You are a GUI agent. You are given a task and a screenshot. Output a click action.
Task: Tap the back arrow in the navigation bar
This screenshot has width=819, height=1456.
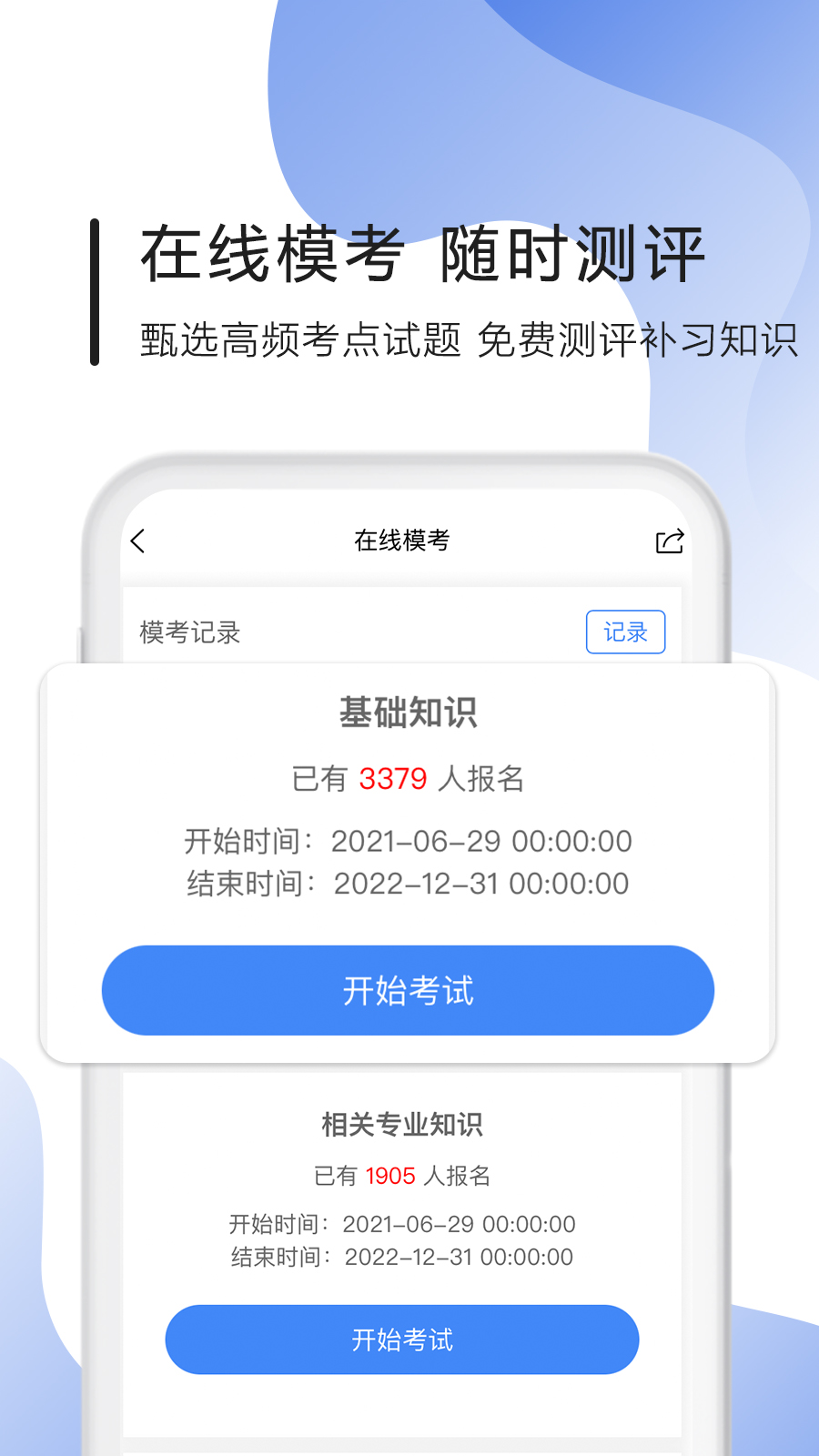point(138,540)
